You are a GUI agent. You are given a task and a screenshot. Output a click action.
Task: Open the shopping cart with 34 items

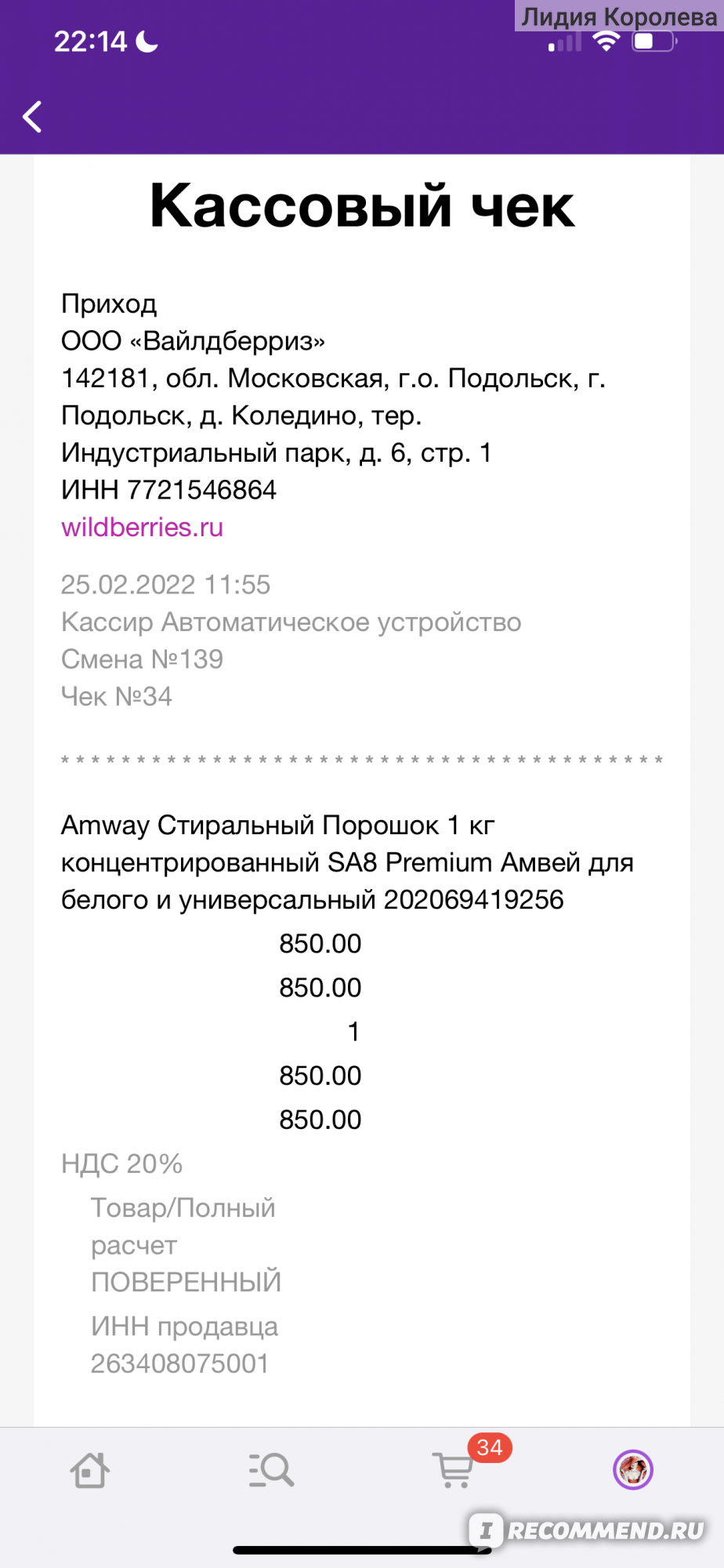tap(454, 1469)
